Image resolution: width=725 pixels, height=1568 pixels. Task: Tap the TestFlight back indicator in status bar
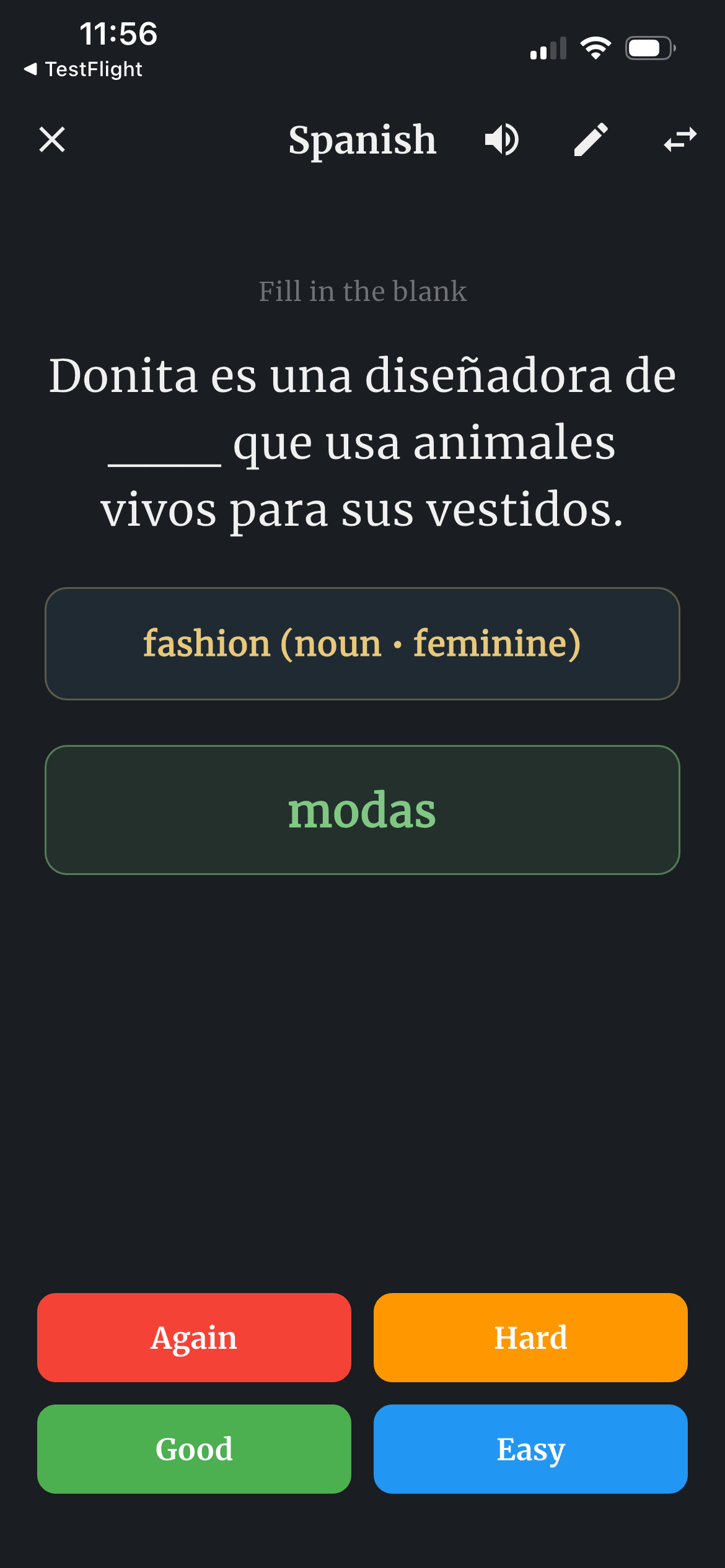tap(84, 69)
